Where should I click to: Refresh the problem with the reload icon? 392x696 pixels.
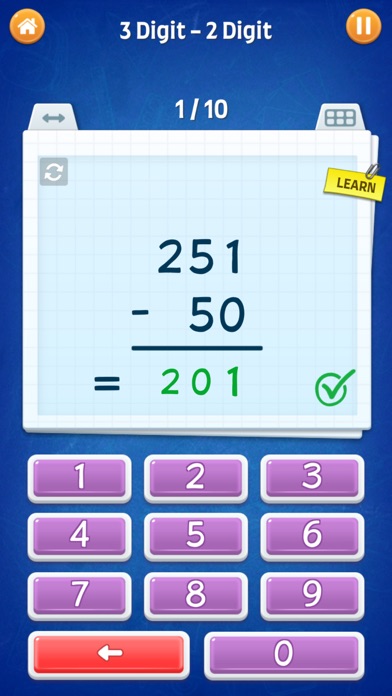(x=54, y=171)
